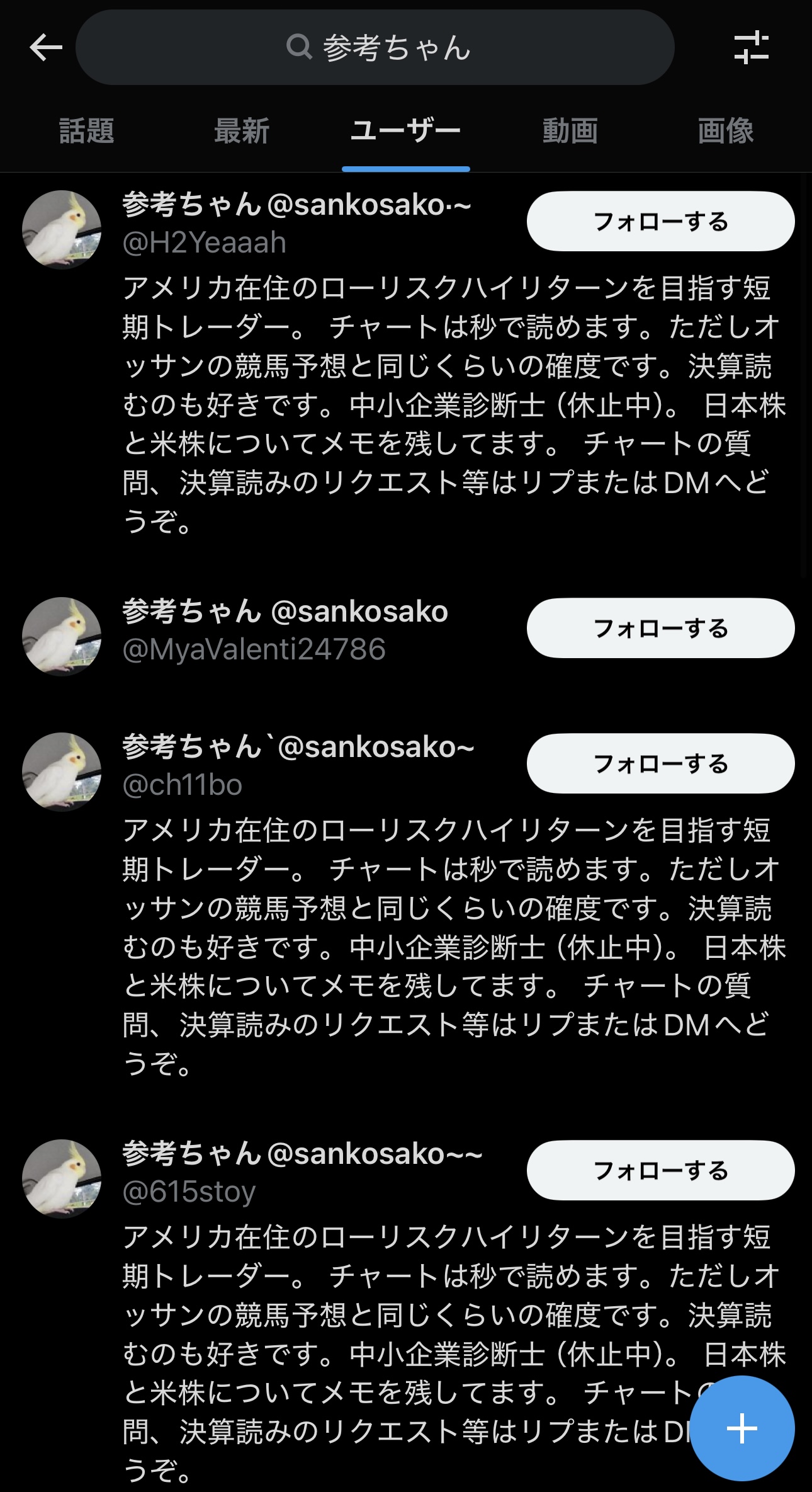The image size is (812, 1492).
Task: Open the profile of @H2Yeaaah
Action: 62,230
